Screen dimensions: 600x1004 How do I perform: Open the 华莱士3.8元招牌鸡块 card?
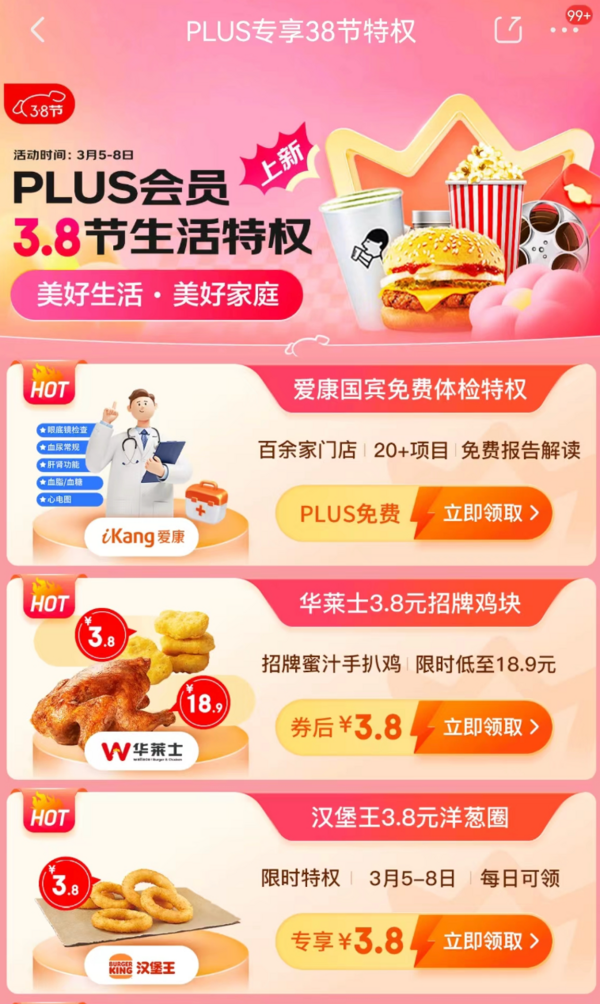click(300, 678)
